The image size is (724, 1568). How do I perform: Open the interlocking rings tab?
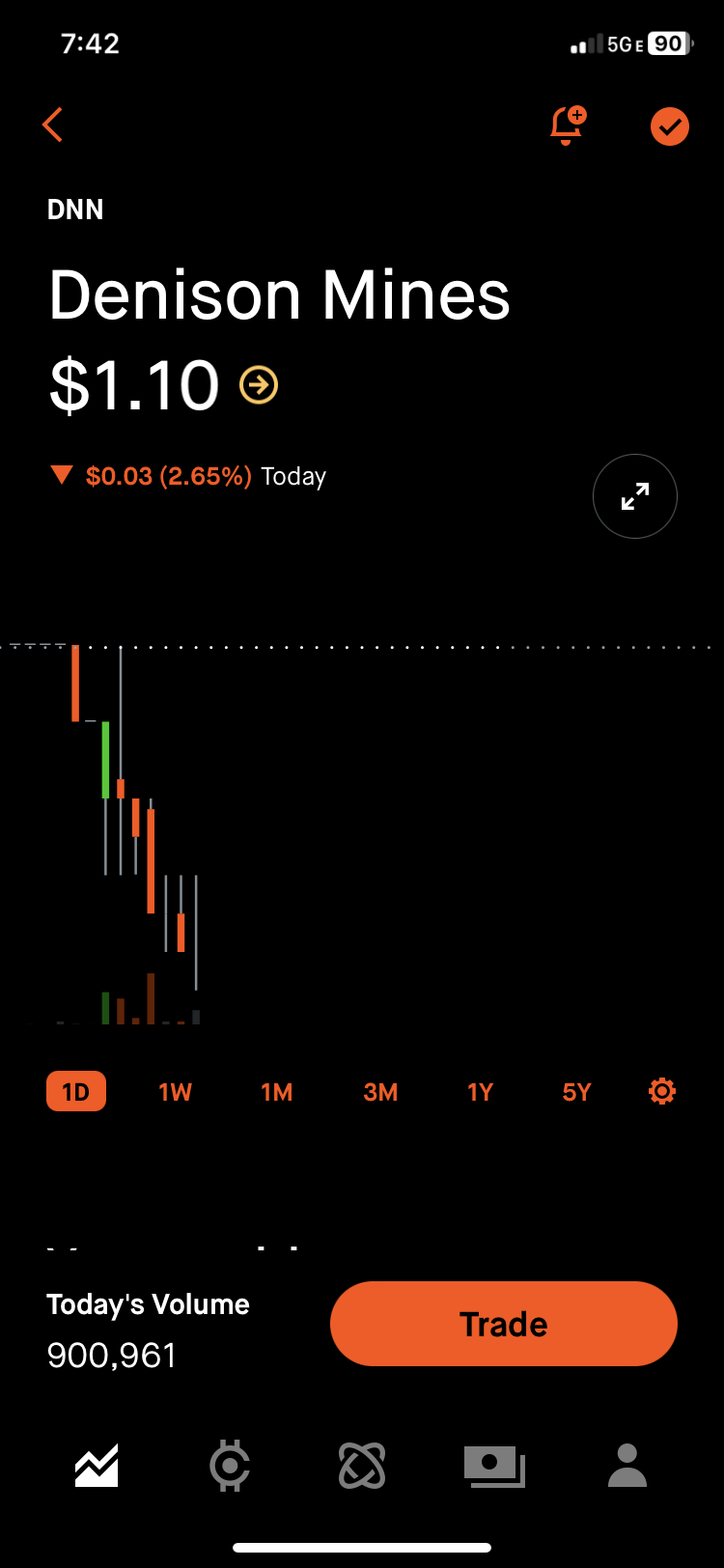tap(362, 1466)
